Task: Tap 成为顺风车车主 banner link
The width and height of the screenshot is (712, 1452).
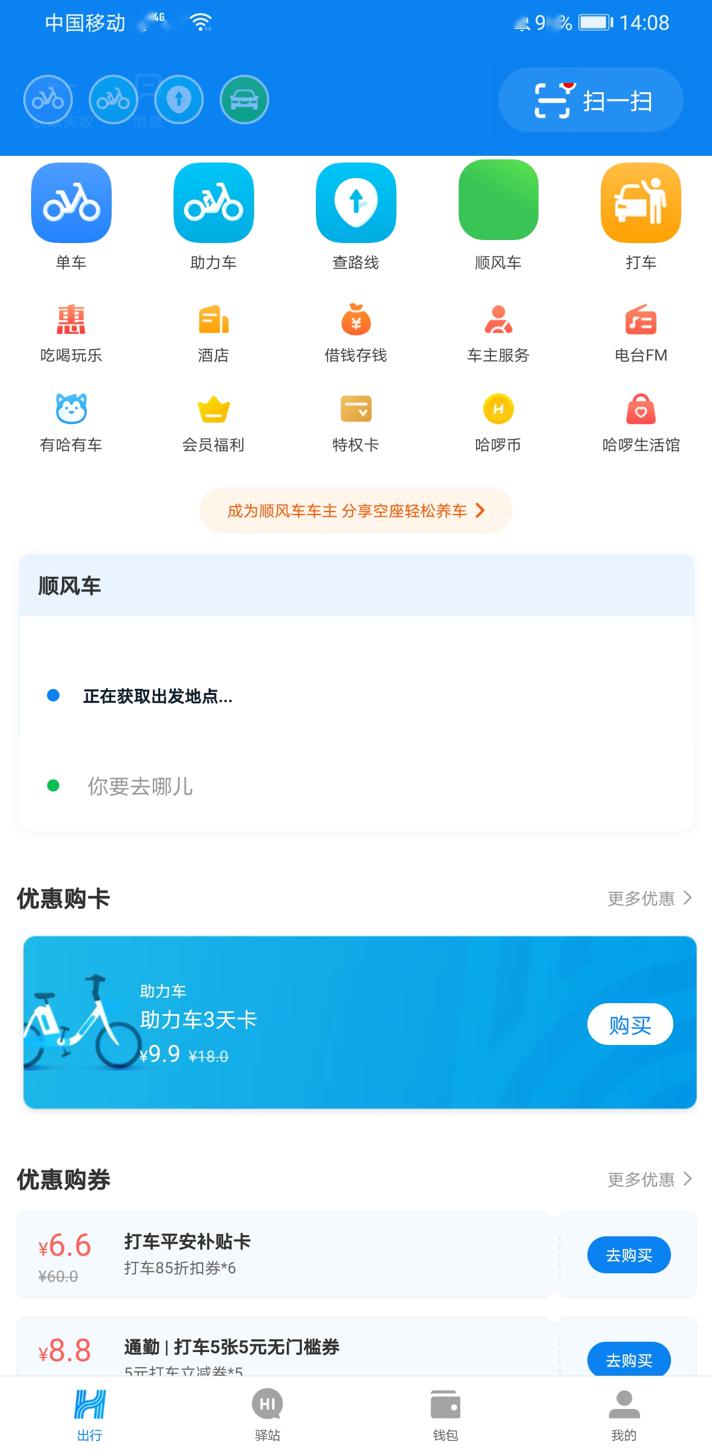Action: coord(356,511)
